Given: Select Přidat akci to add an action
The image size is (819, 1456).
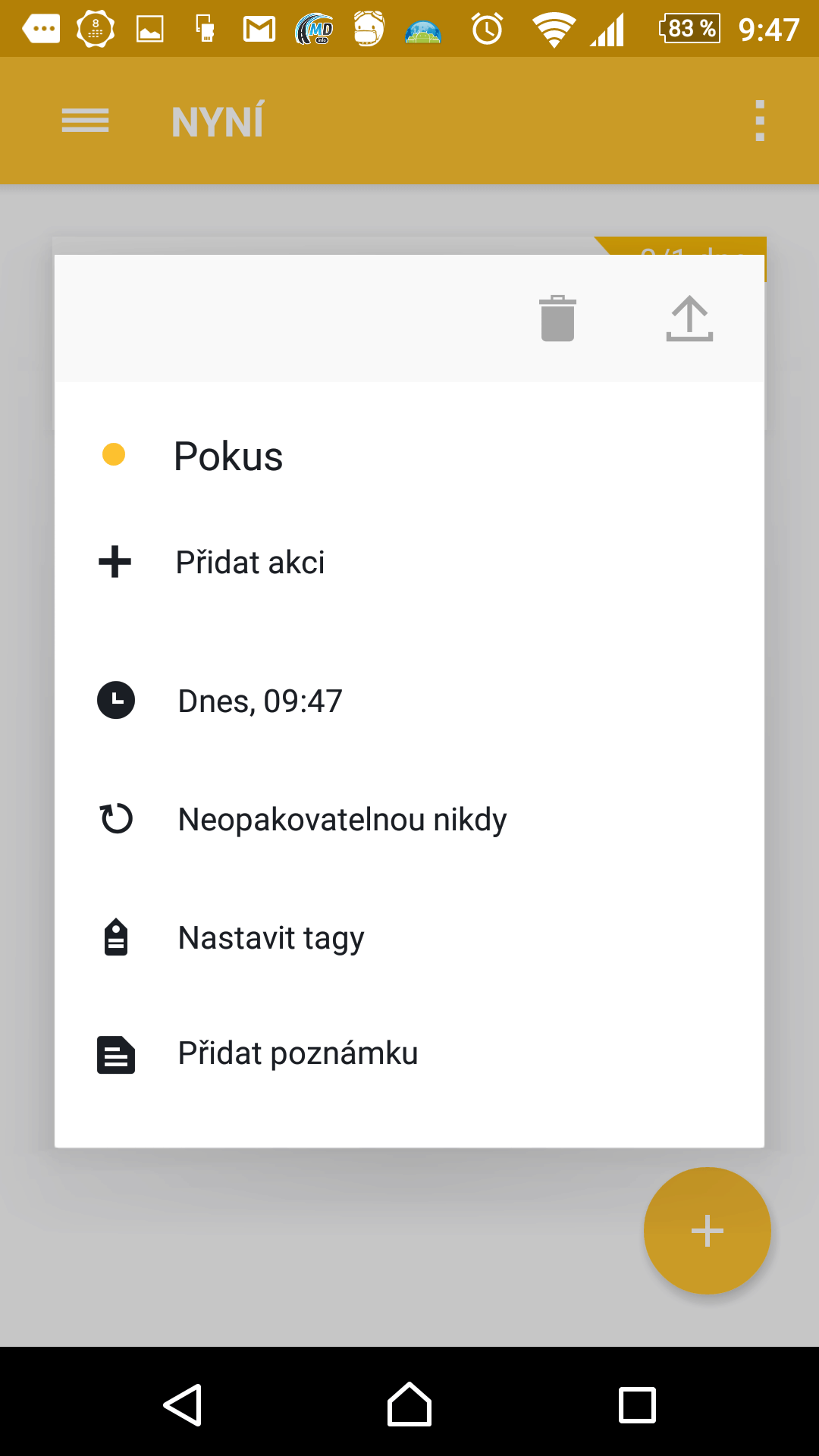Looking at the screenshot, I should [409, 563].
